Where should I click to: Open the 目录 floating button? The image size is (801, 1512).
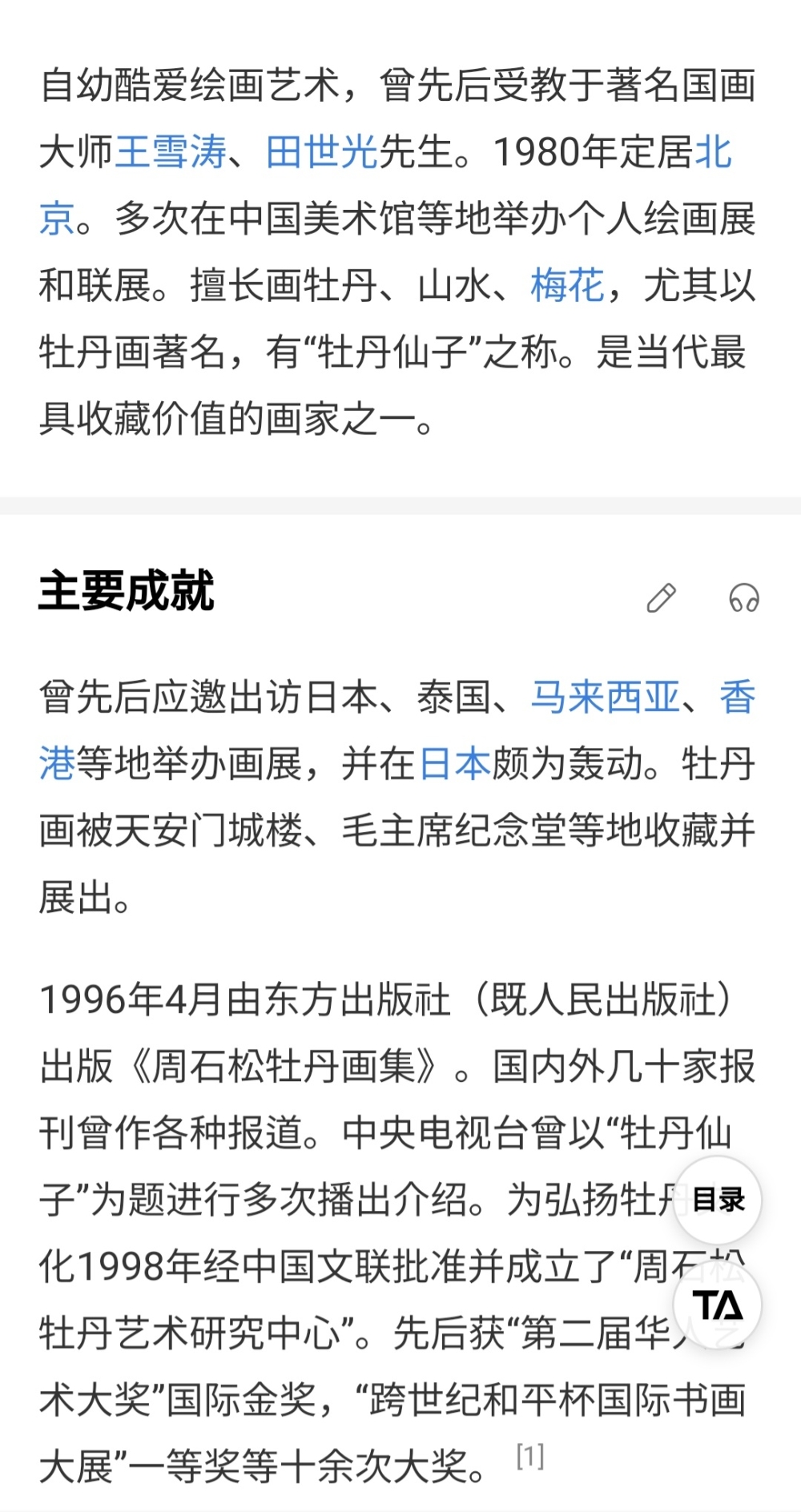pos(718,1200)
